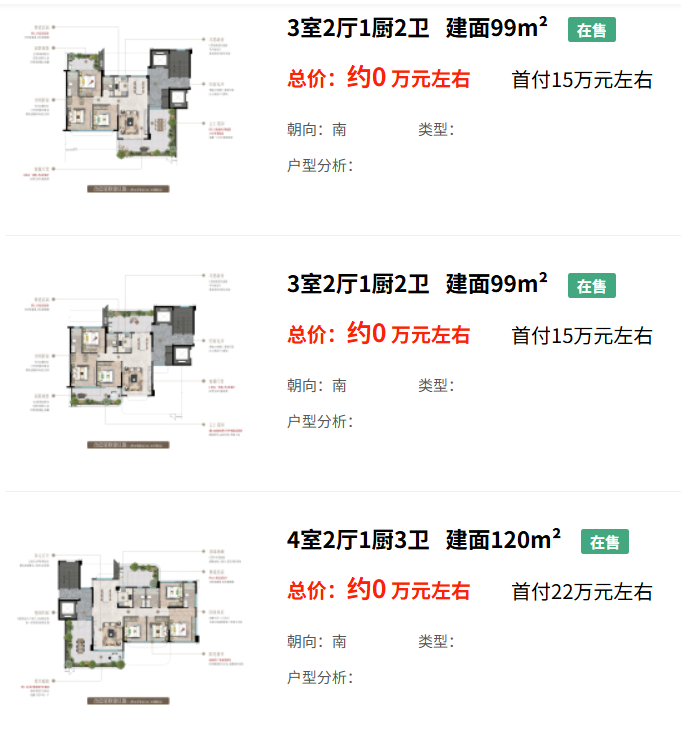Open the 4室2厅1厨3卫 120m² floor plan listing
The image size is (681, 730).
[x=423, y=541]
